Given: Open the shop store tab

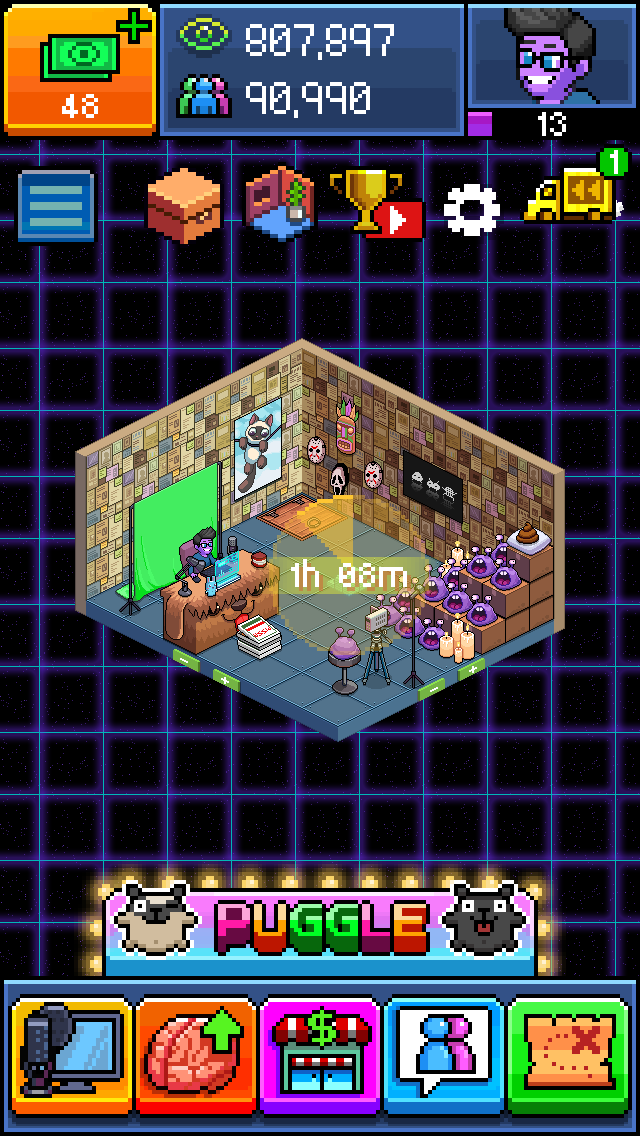Looking at the screenshot, I should point(320,1056).
